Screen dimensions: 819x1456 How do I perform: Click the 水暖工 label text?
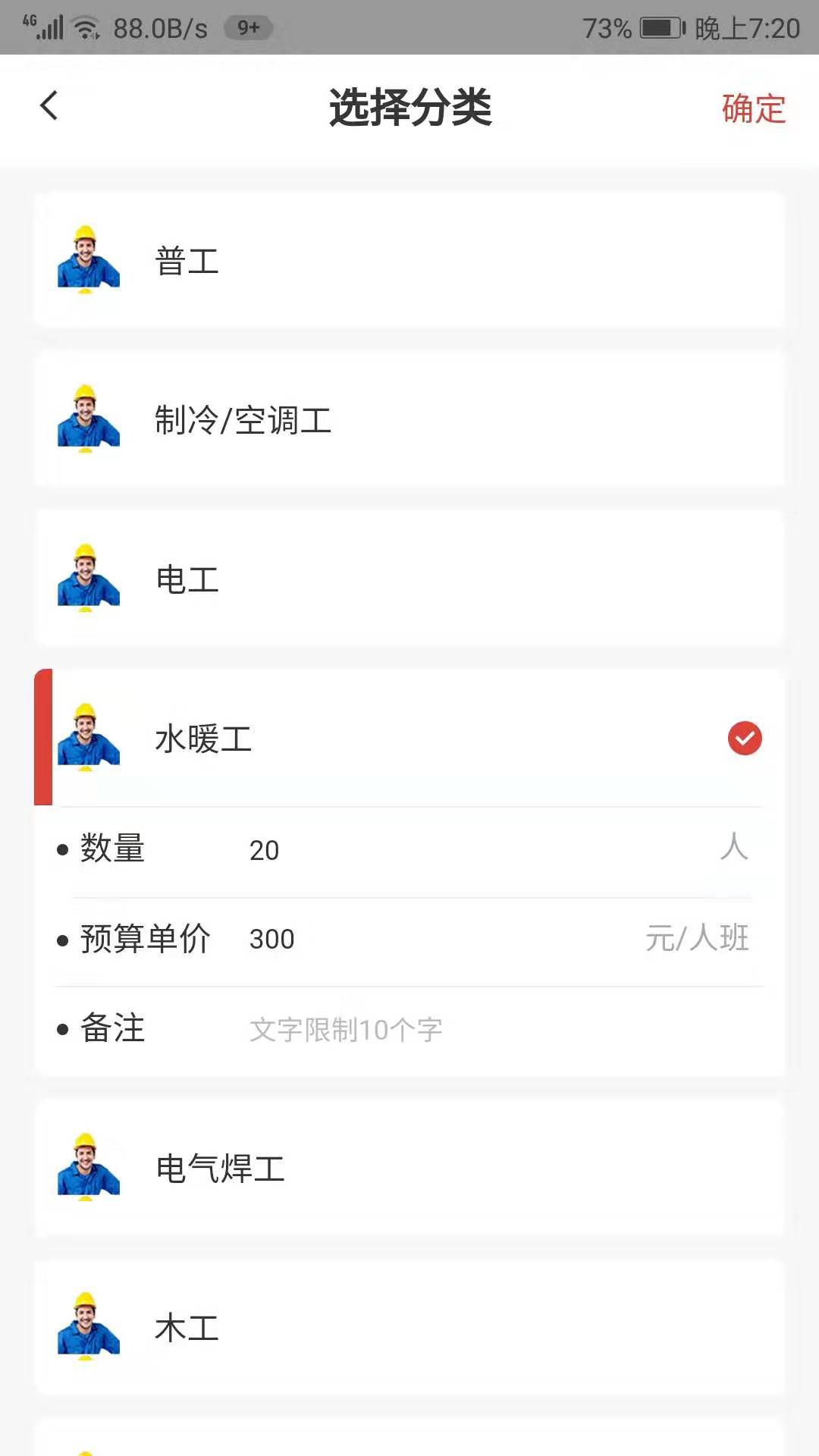pos(202,739)
